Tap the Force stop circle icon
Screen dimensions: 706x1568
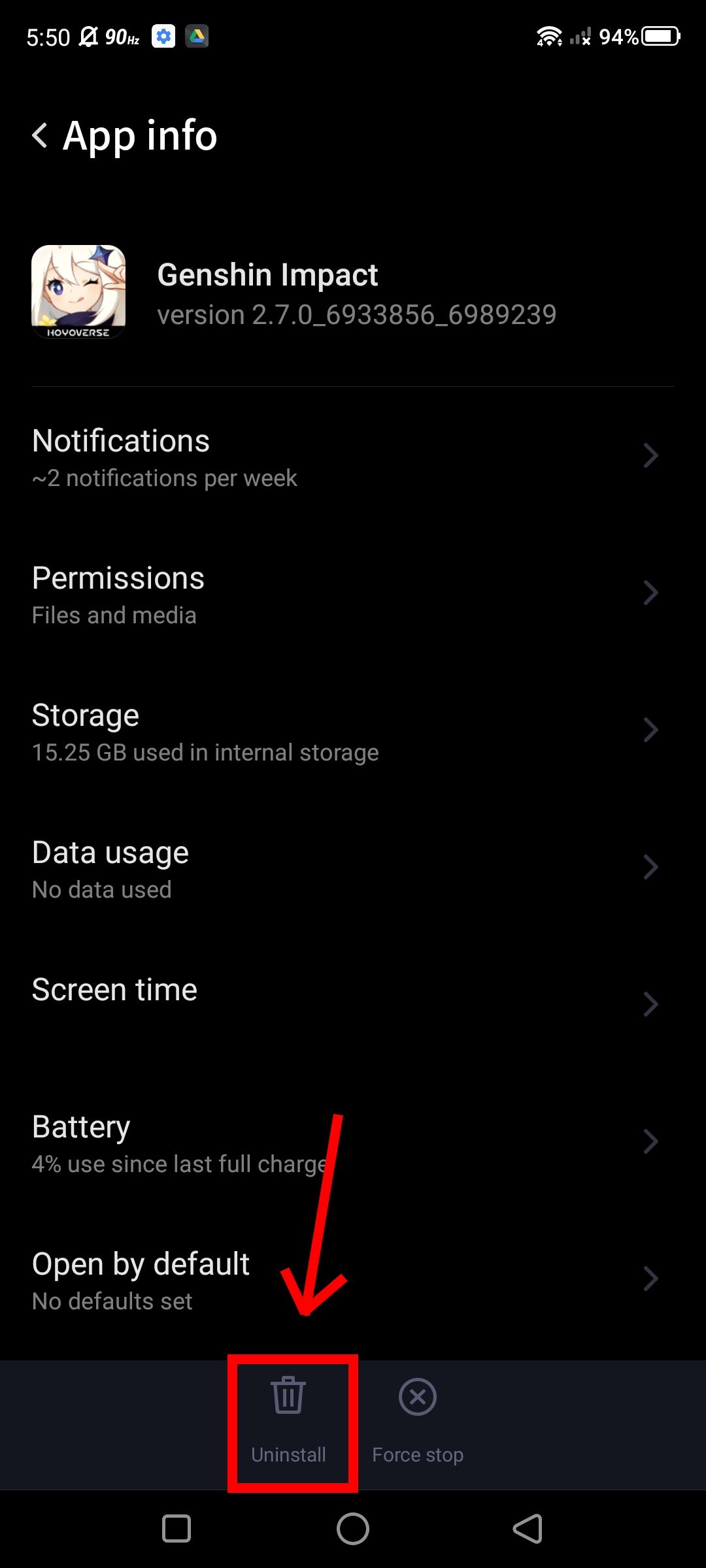417,1397
